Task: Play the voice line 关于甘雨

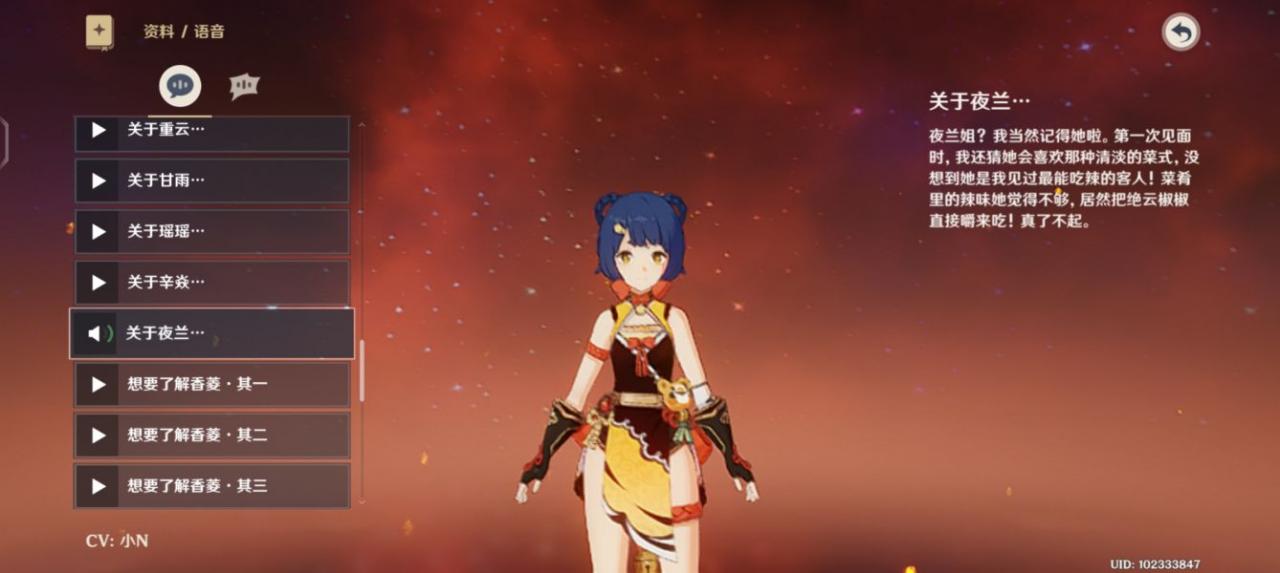Action: [212, 181]
